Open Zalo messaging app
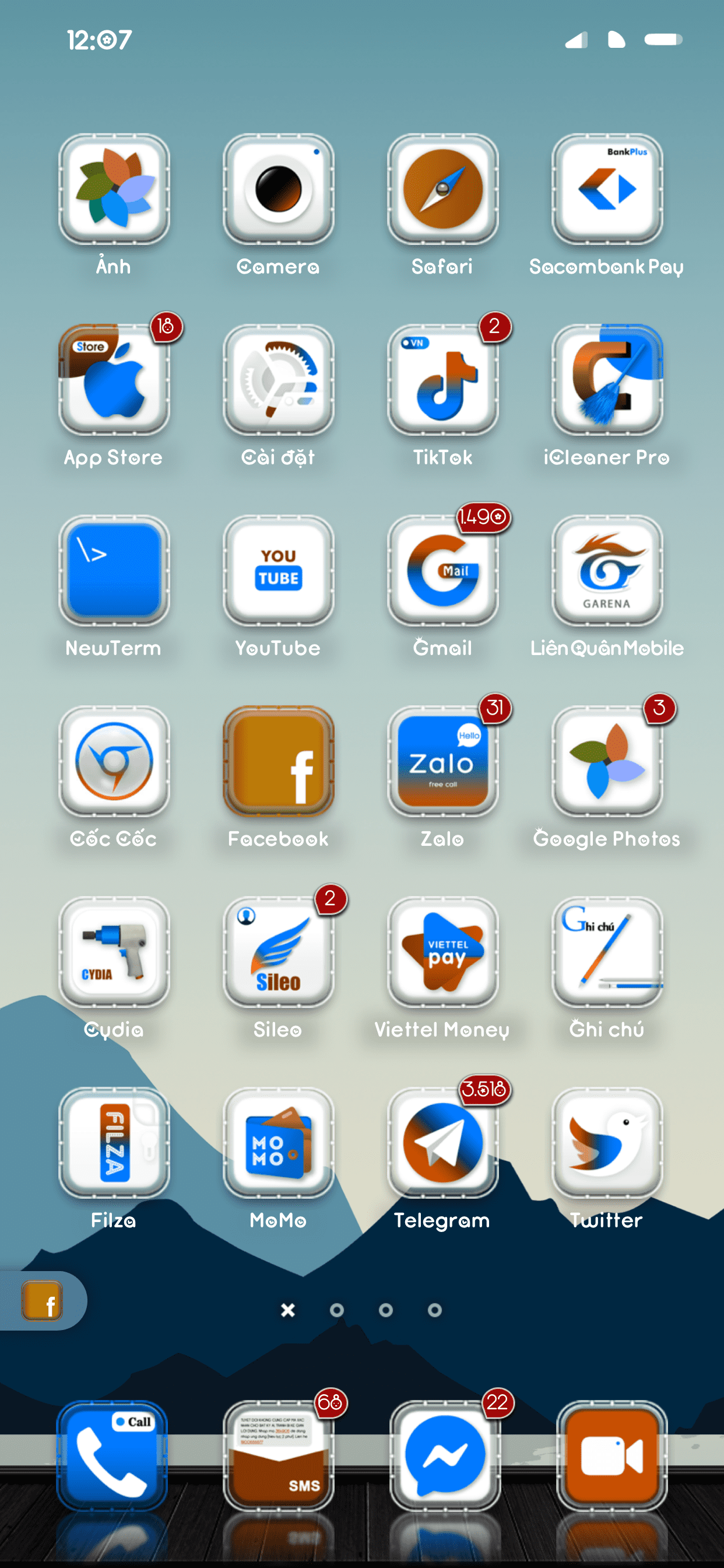The height and width of the screenshot is (1568, 724). (442, 761)
